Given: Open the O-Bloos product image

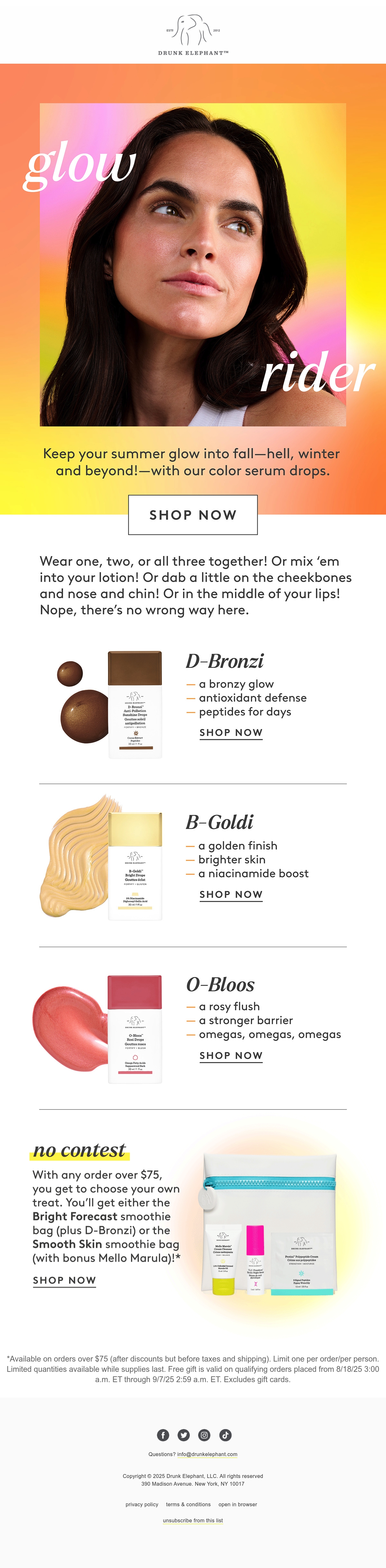Looking at the screenshot, I should click(x=97, y=1029).
